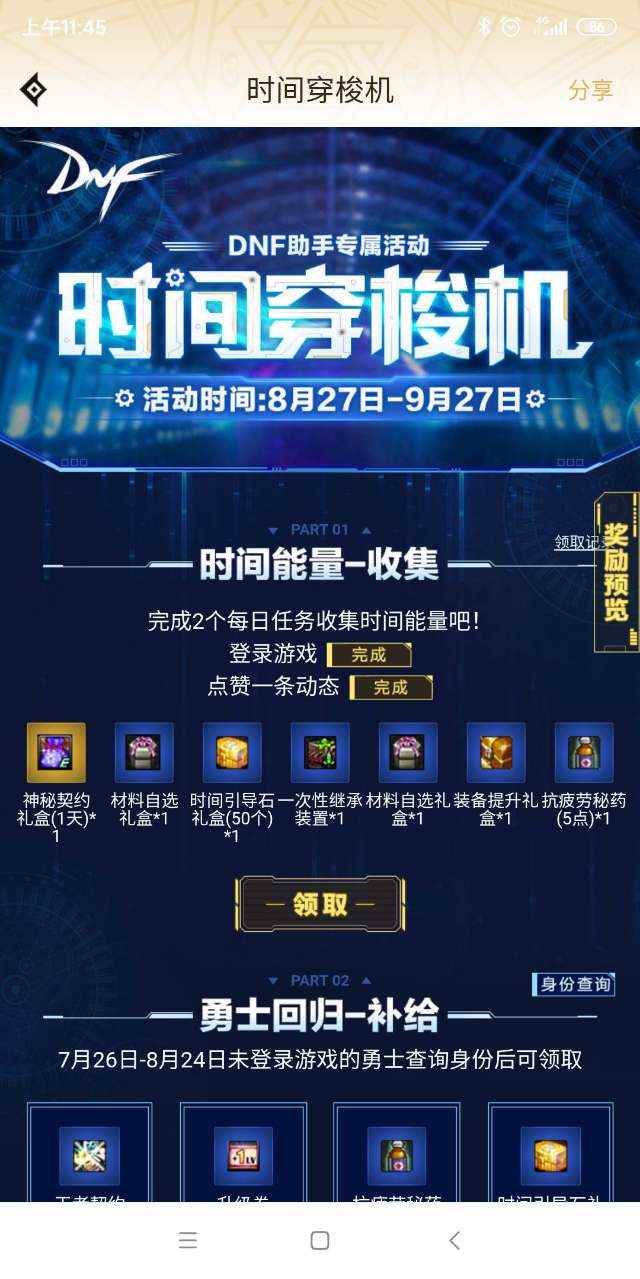This screenshot has width=640, height=1279.
Task: Tap 完成 next to 点赞一条动态
Action: (x=390, y=687)
